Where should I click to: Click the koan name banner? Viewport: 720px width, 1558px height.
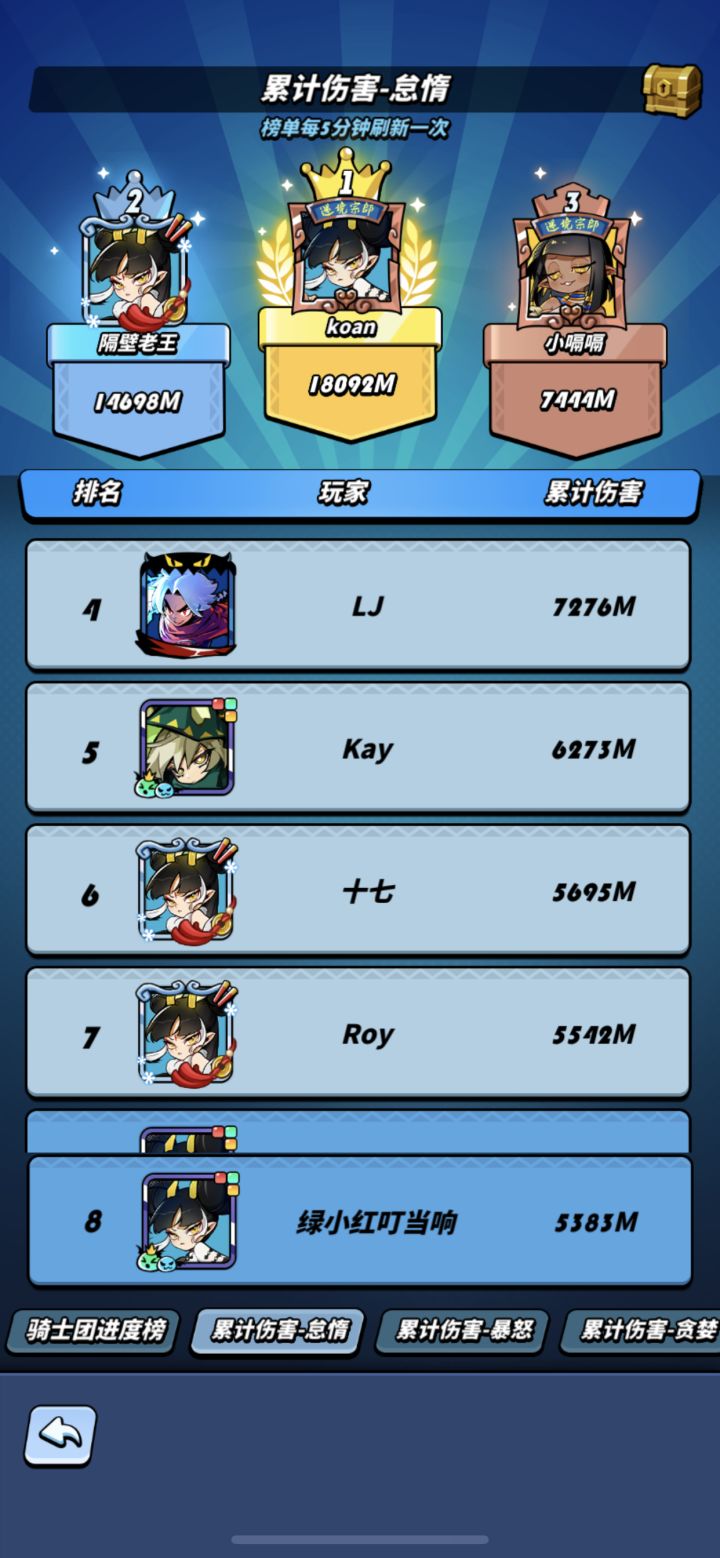coord(352,327)
